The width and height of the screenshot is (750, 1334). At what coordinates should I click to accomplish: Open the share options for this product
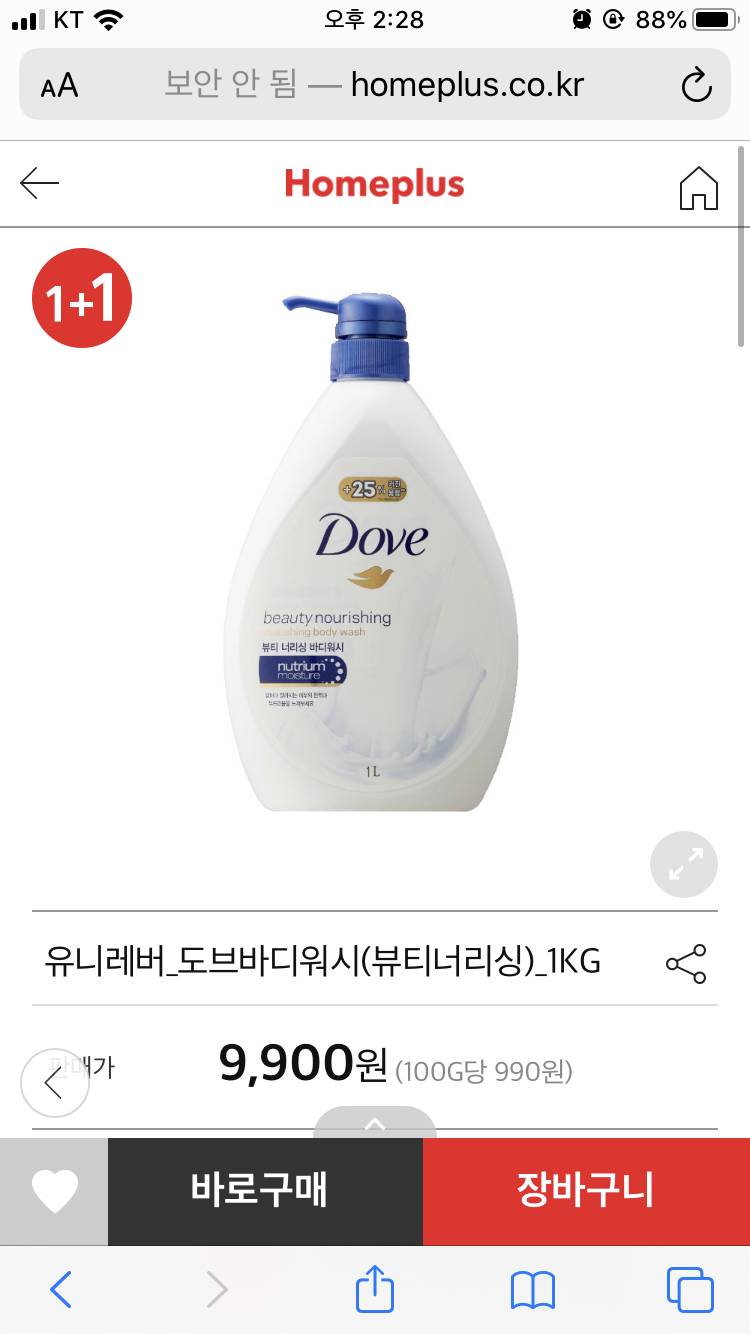tap(684, 963)
